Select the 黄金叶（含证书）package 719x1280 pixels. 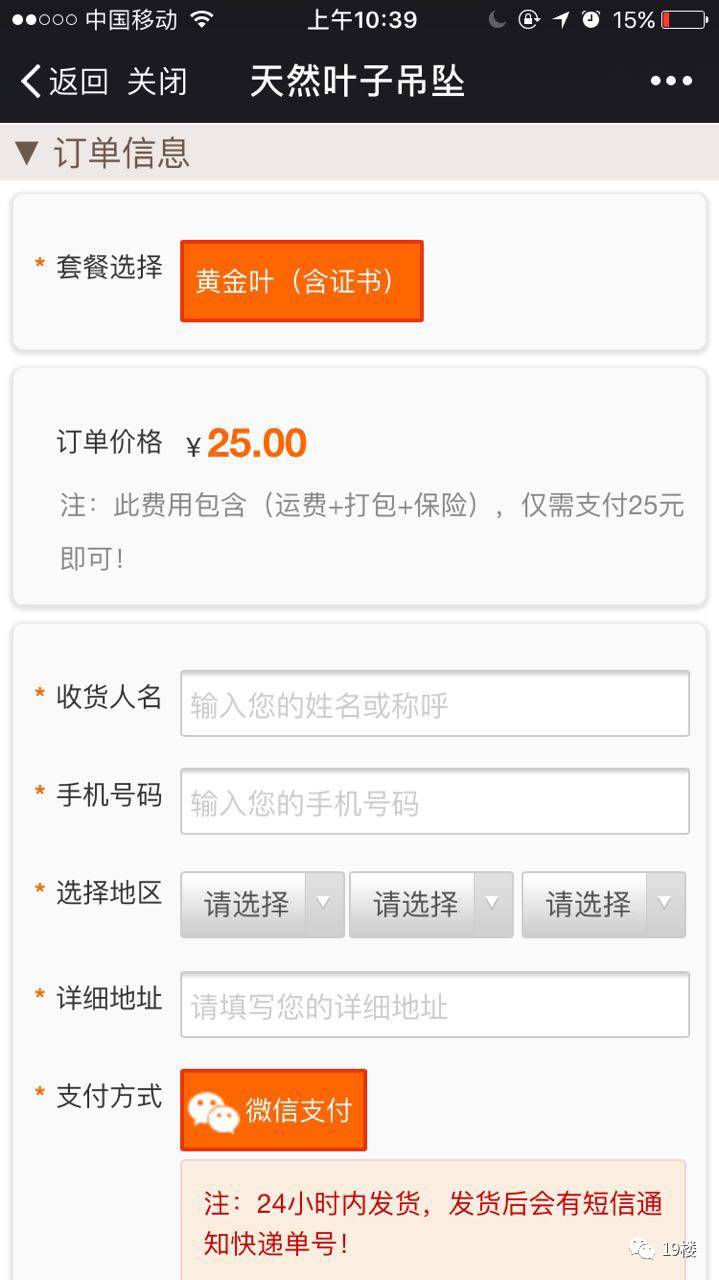tap(301, 281)
